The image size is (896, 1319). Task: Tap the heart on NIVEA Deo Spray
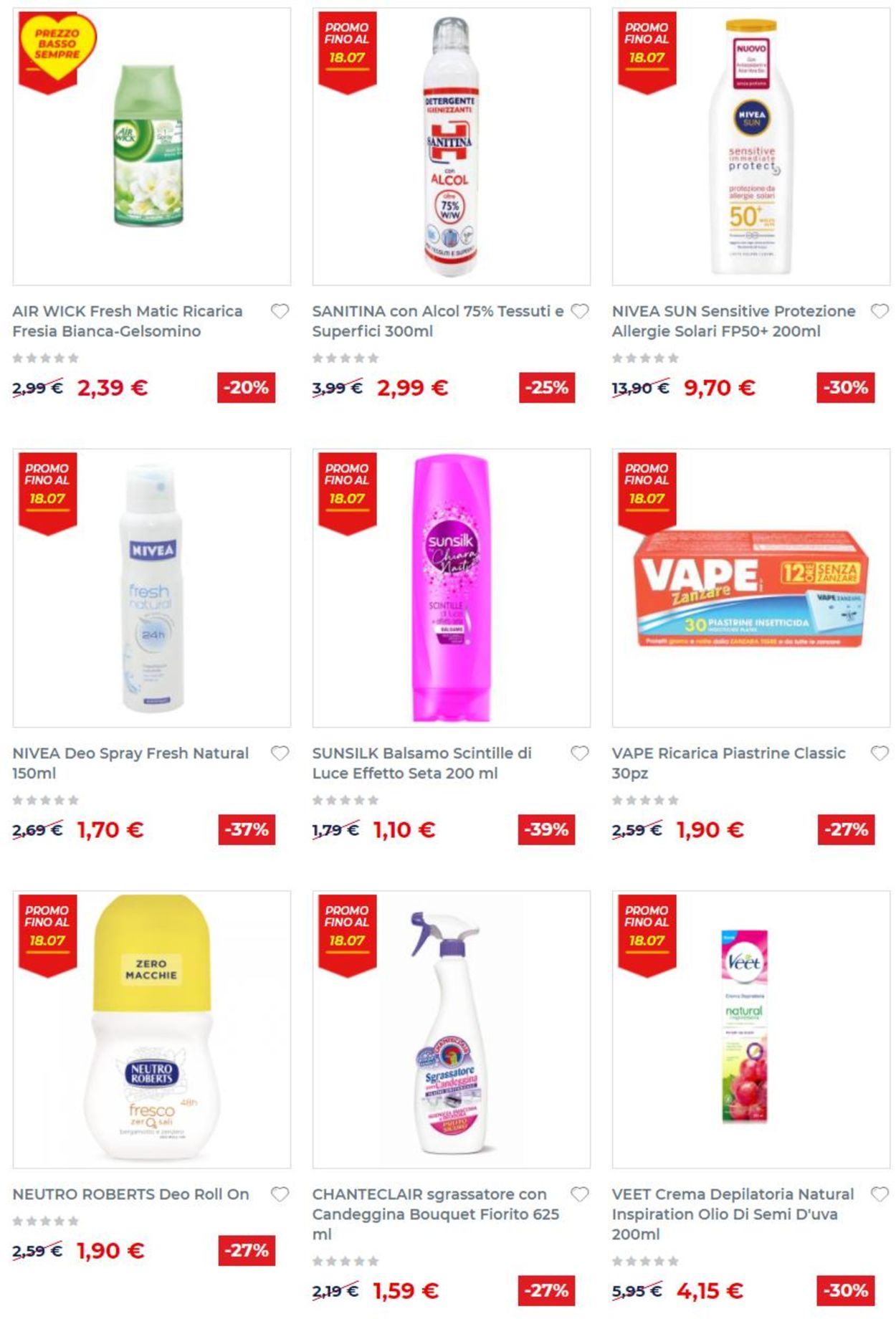point(280,753)
